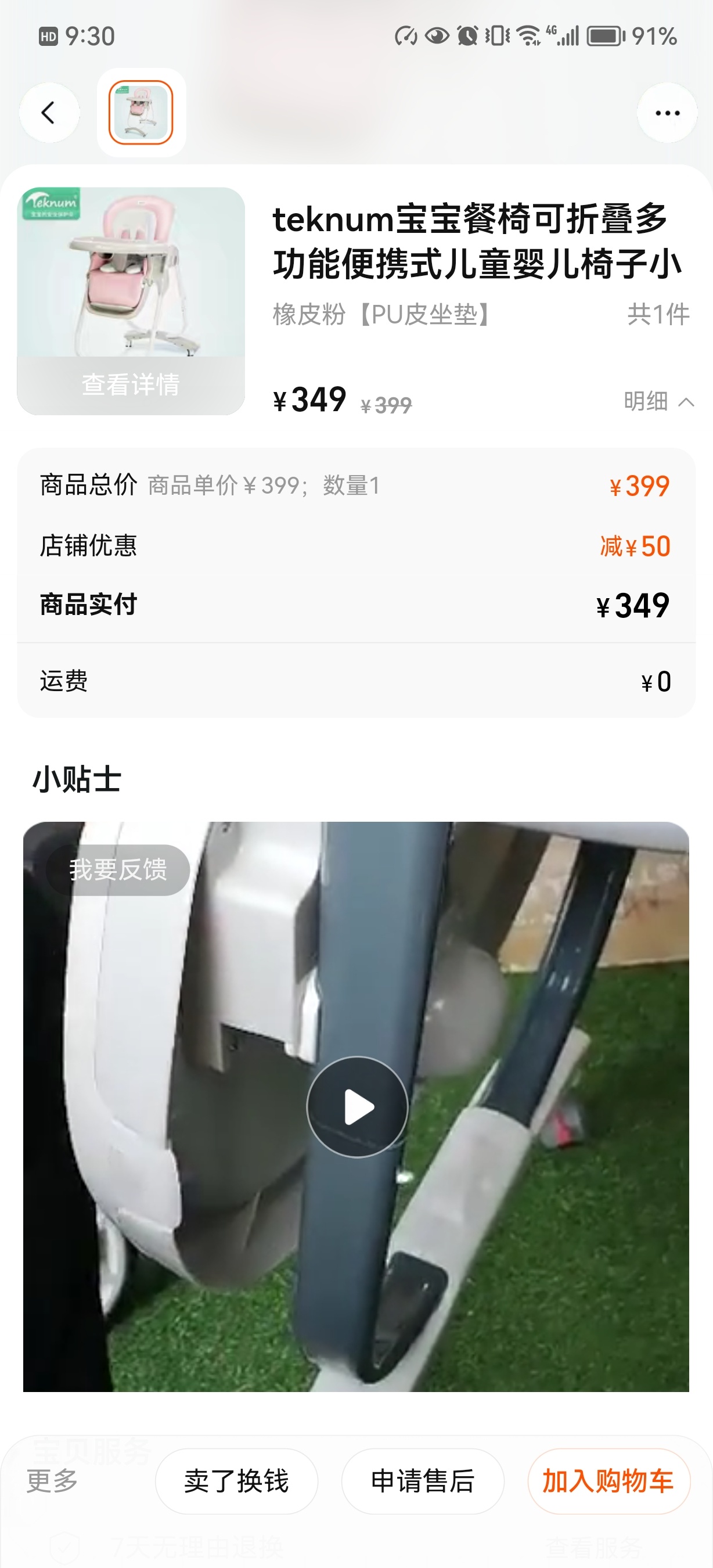This screenshot has width=713, height=1568.
Task: Play the 小贴士 video
Action: point(357,1107)
